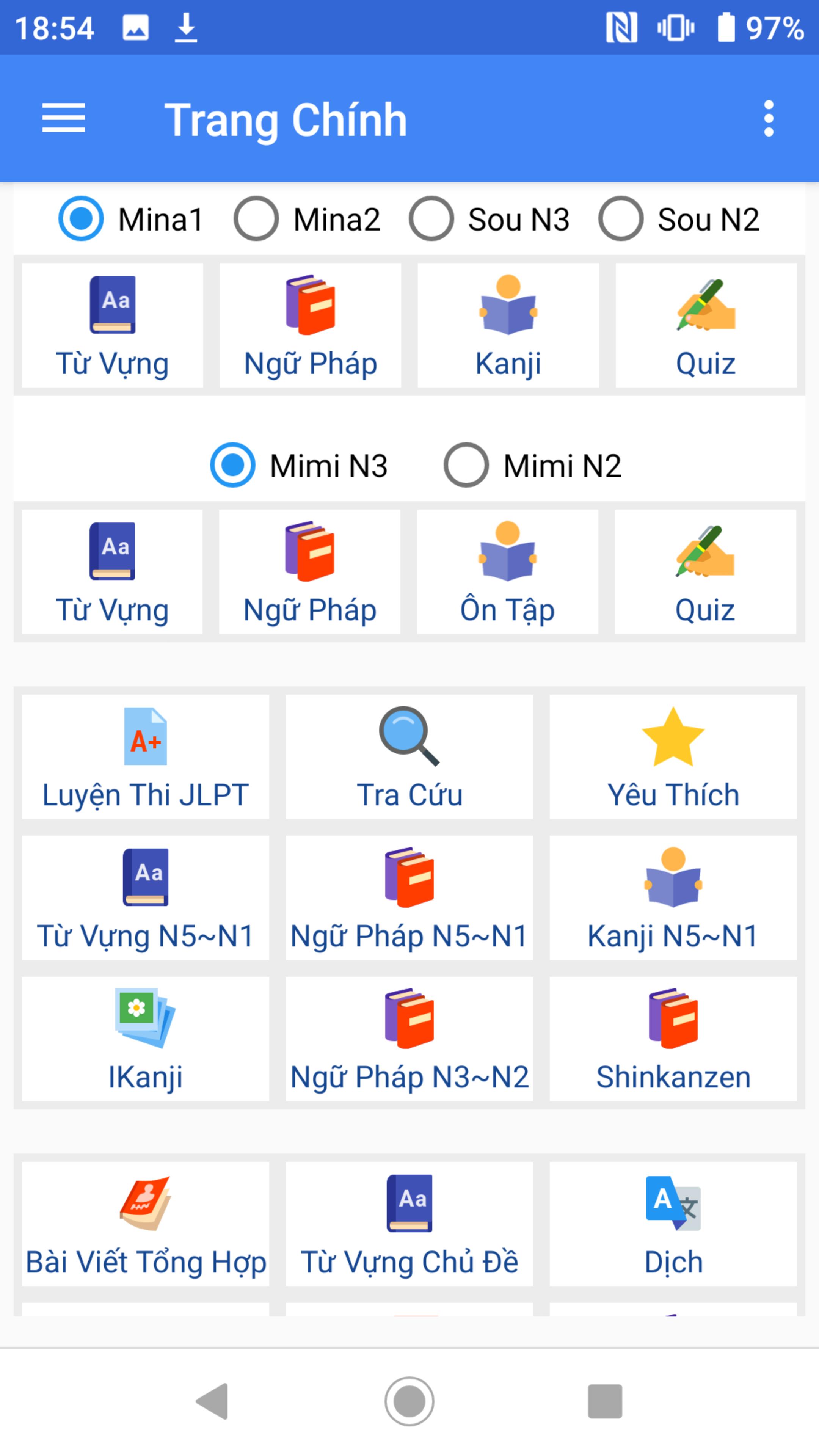Open Luyện Thi JLPT exam practice

145,757
